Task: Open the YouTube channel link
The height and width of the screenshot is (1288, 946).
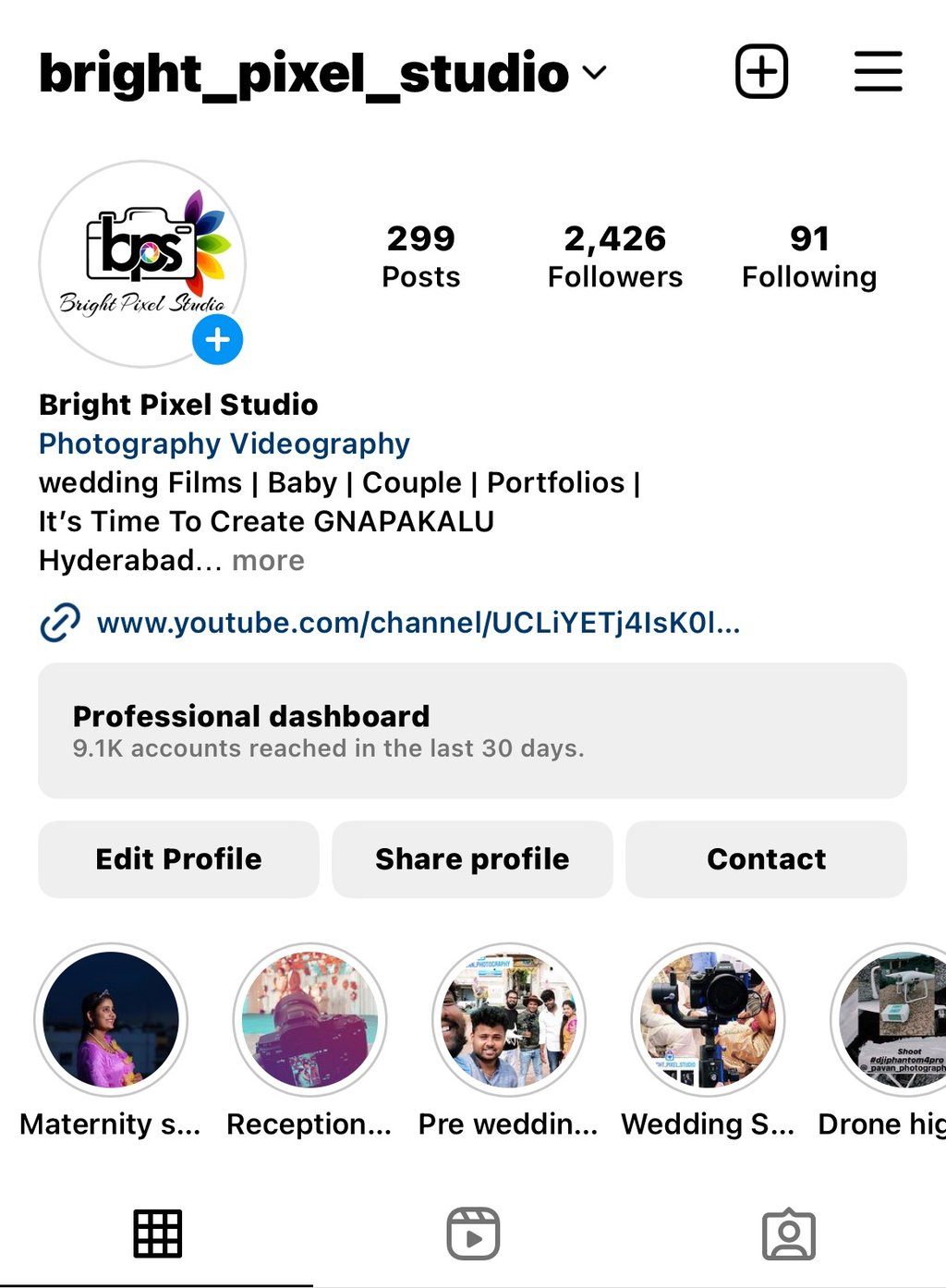Action: click(418, 623)
